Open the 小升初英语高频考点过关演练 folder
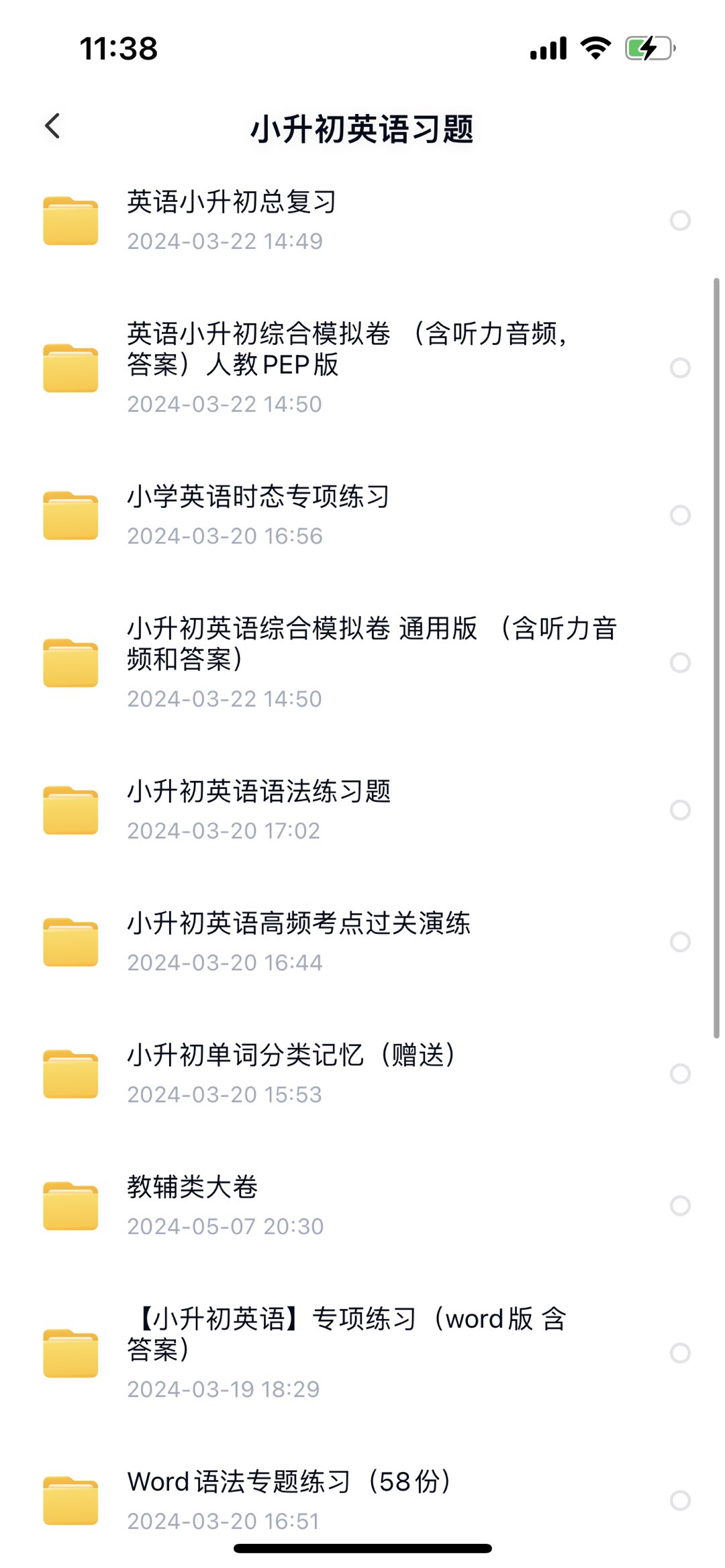The image size is (725, 1568). [362, 942]
